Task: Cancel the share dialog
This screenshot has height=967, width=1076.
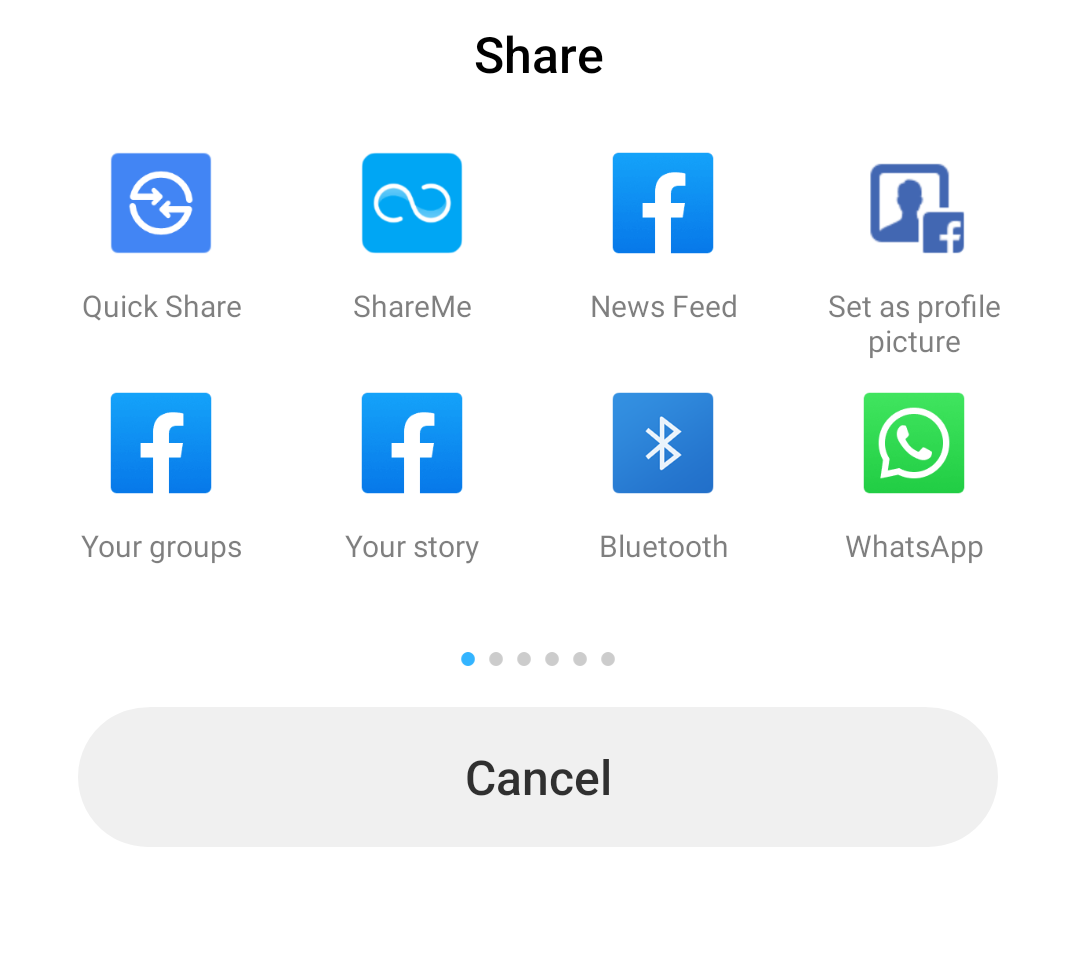Action: tap(538, 777)
